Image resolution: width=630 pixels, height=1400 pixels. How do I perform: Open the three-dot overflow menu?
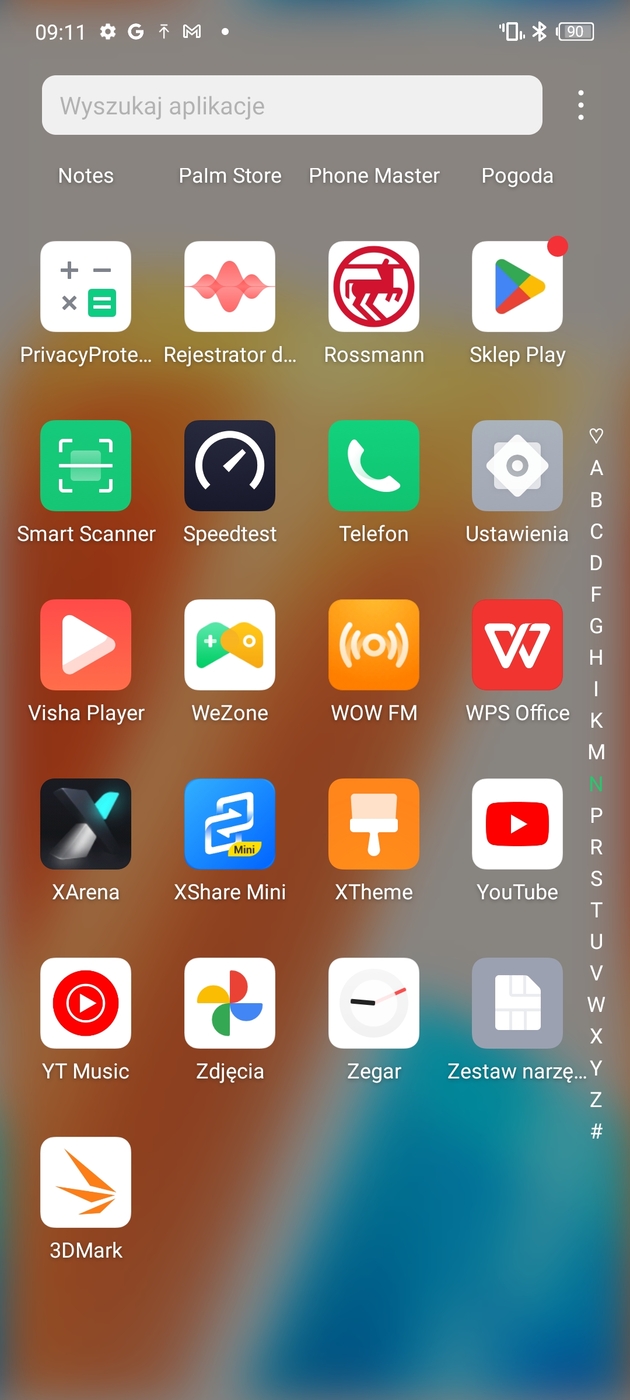pyautogui.click(x=581, y=106)
